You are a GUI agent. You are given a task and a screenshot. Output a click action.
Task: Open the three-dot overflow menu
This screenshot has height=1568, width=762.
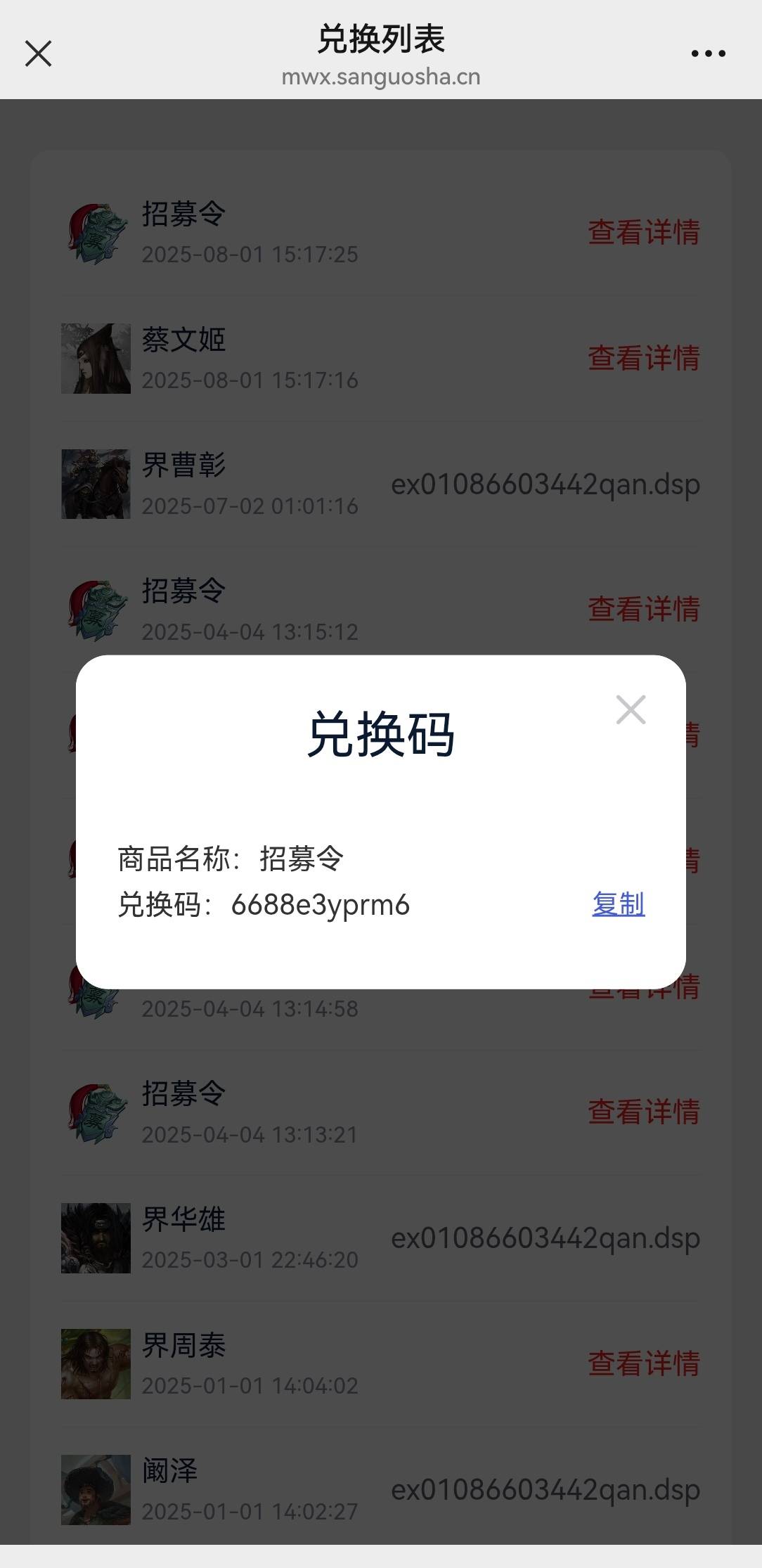click(x=708, y=53)
